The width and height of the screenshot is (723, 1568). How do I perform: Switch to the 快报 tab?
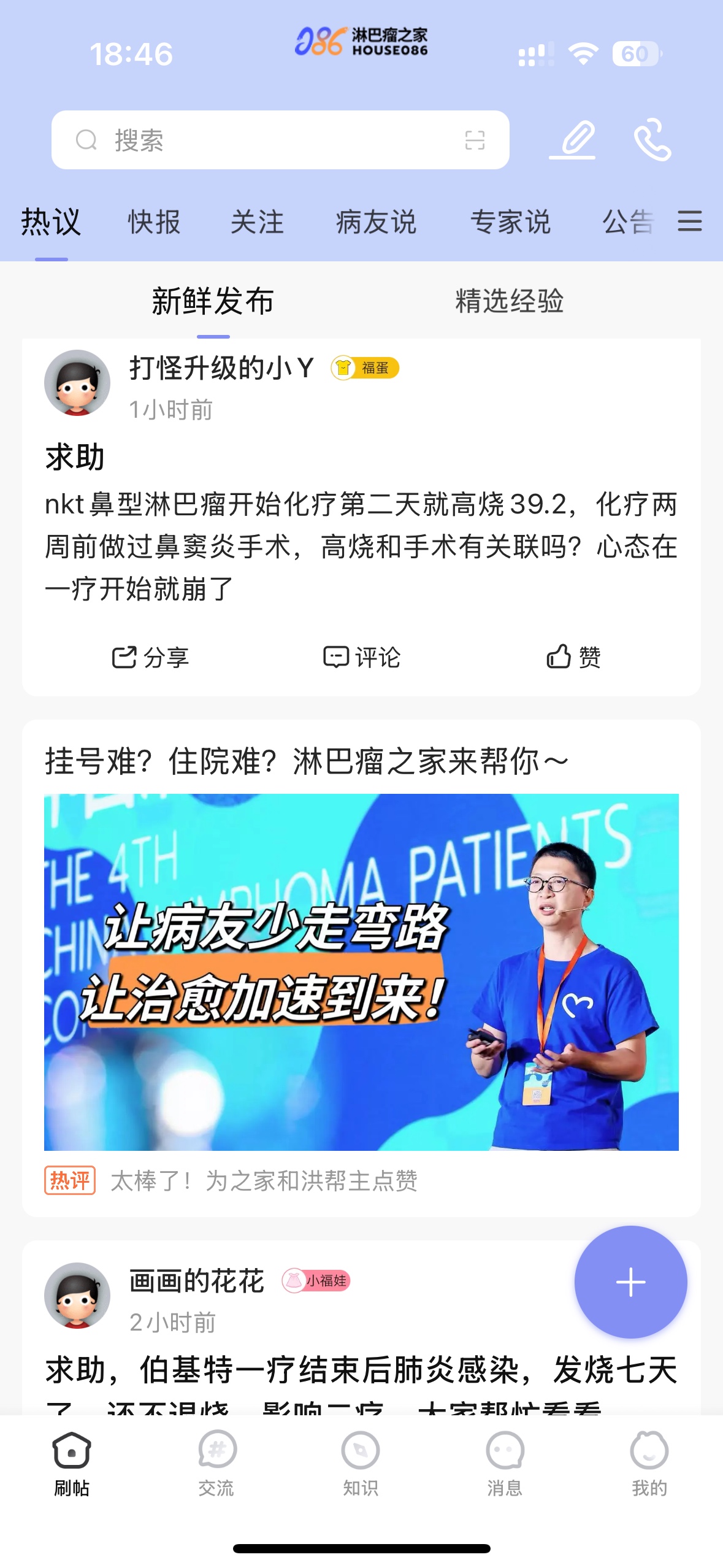(154, 222)
